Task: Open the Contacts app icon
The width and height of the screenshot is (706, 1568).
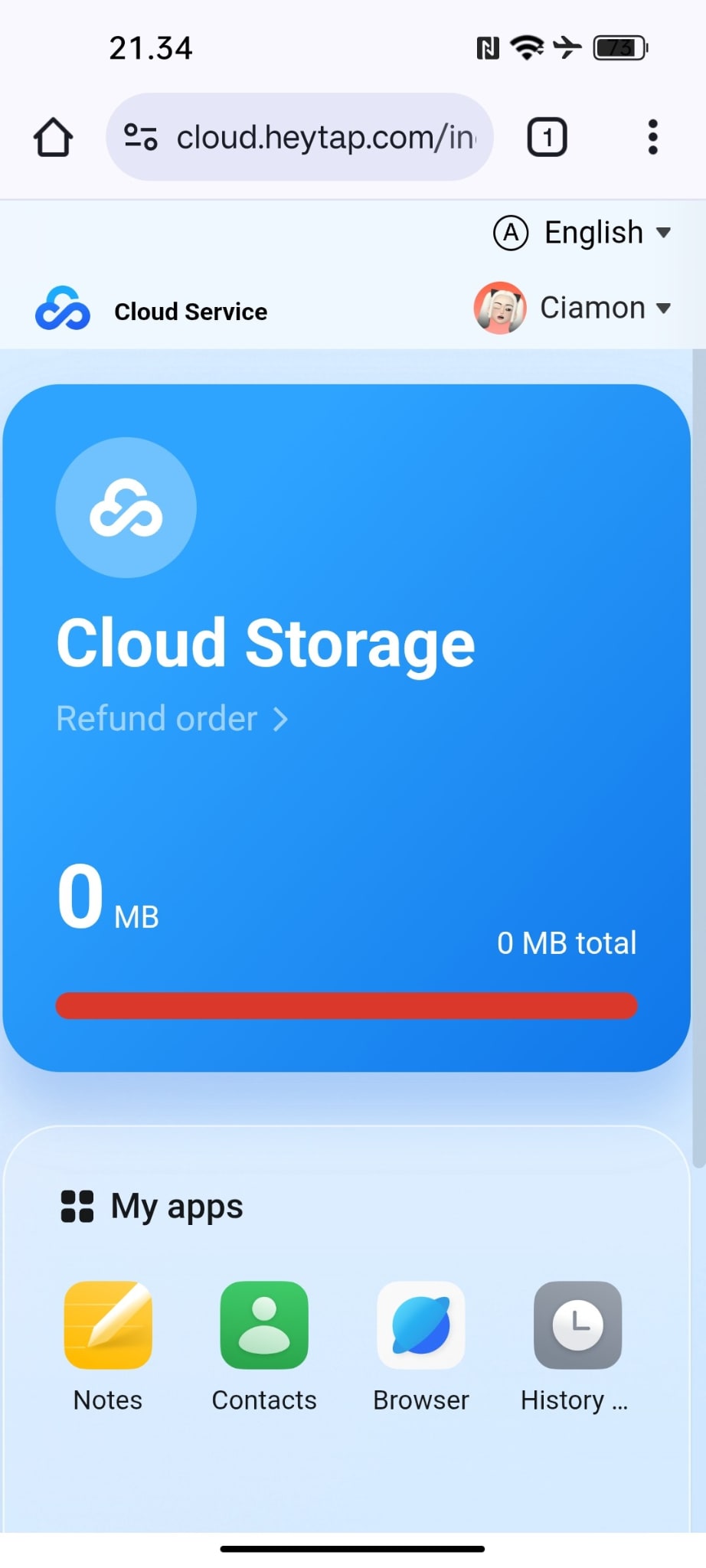Action: [263, 1325]
